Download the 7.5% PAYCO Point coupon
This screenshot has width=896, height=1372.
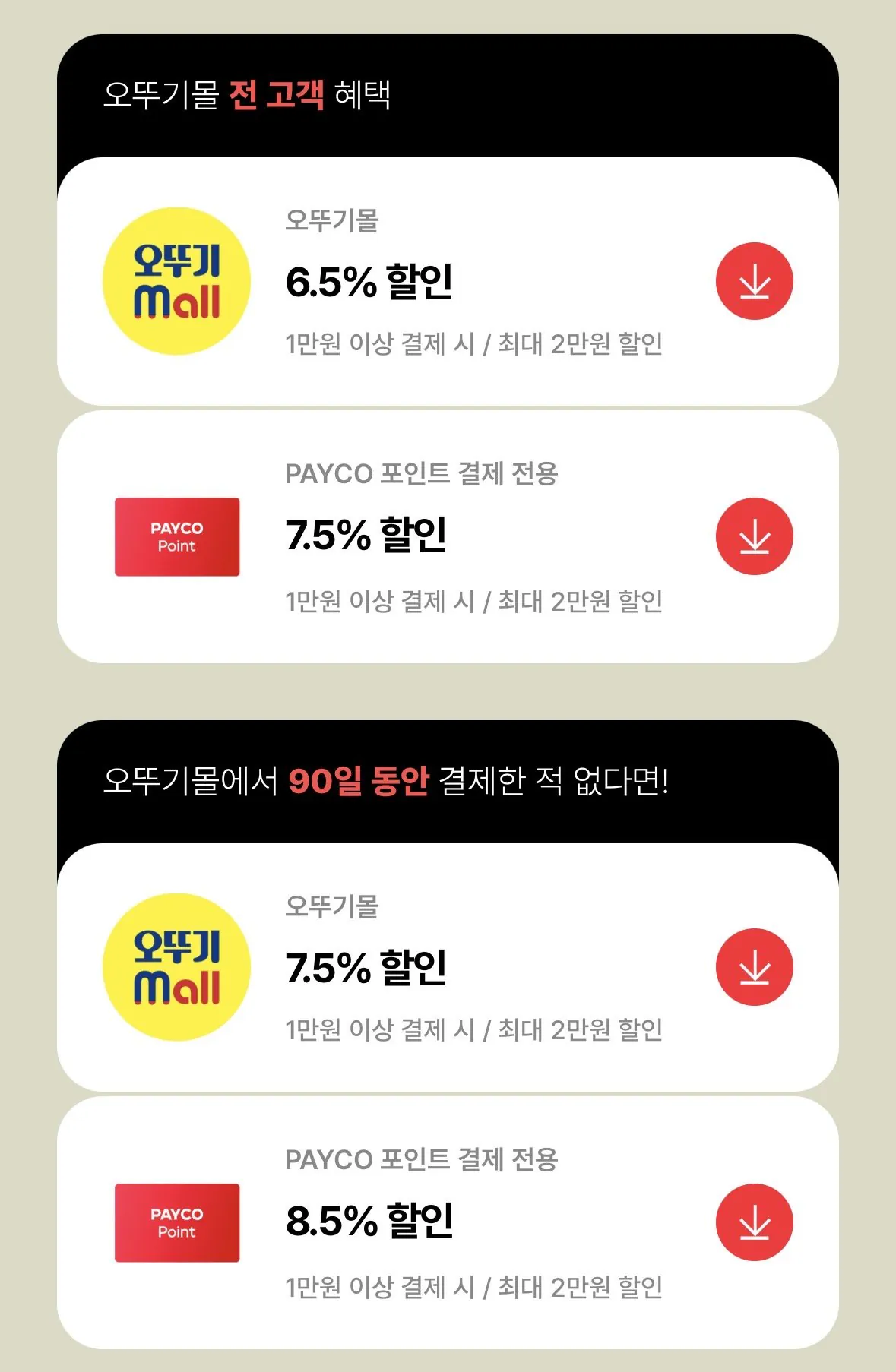pyautogui.click(x=753, y=536)
